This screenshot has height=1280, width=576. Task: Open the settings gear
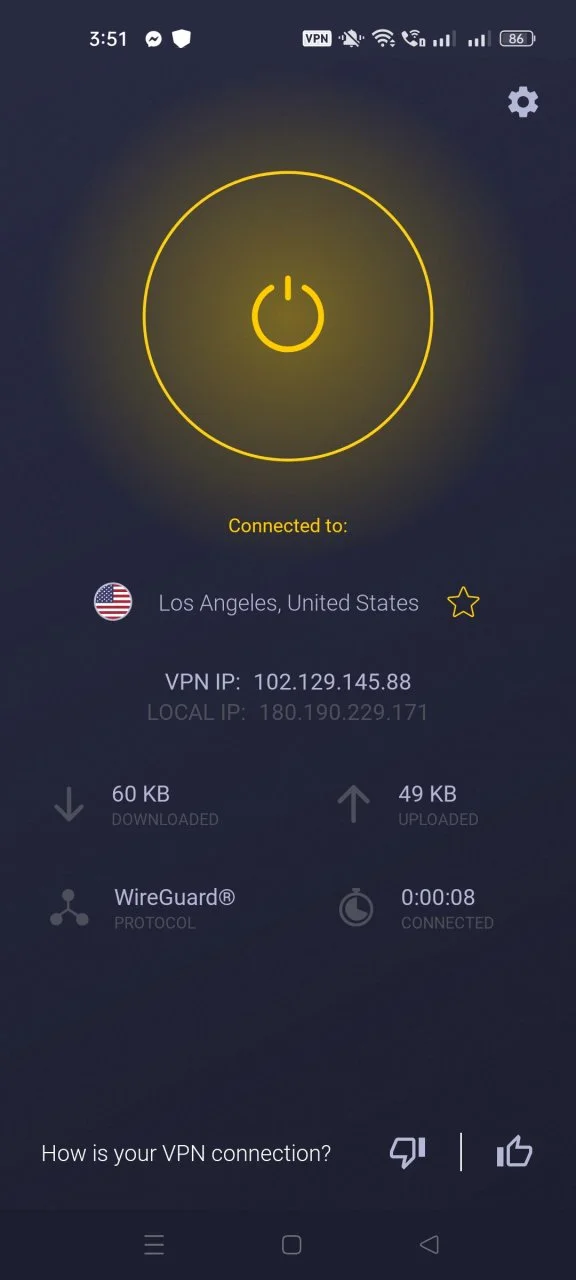(x=523, y=102)
